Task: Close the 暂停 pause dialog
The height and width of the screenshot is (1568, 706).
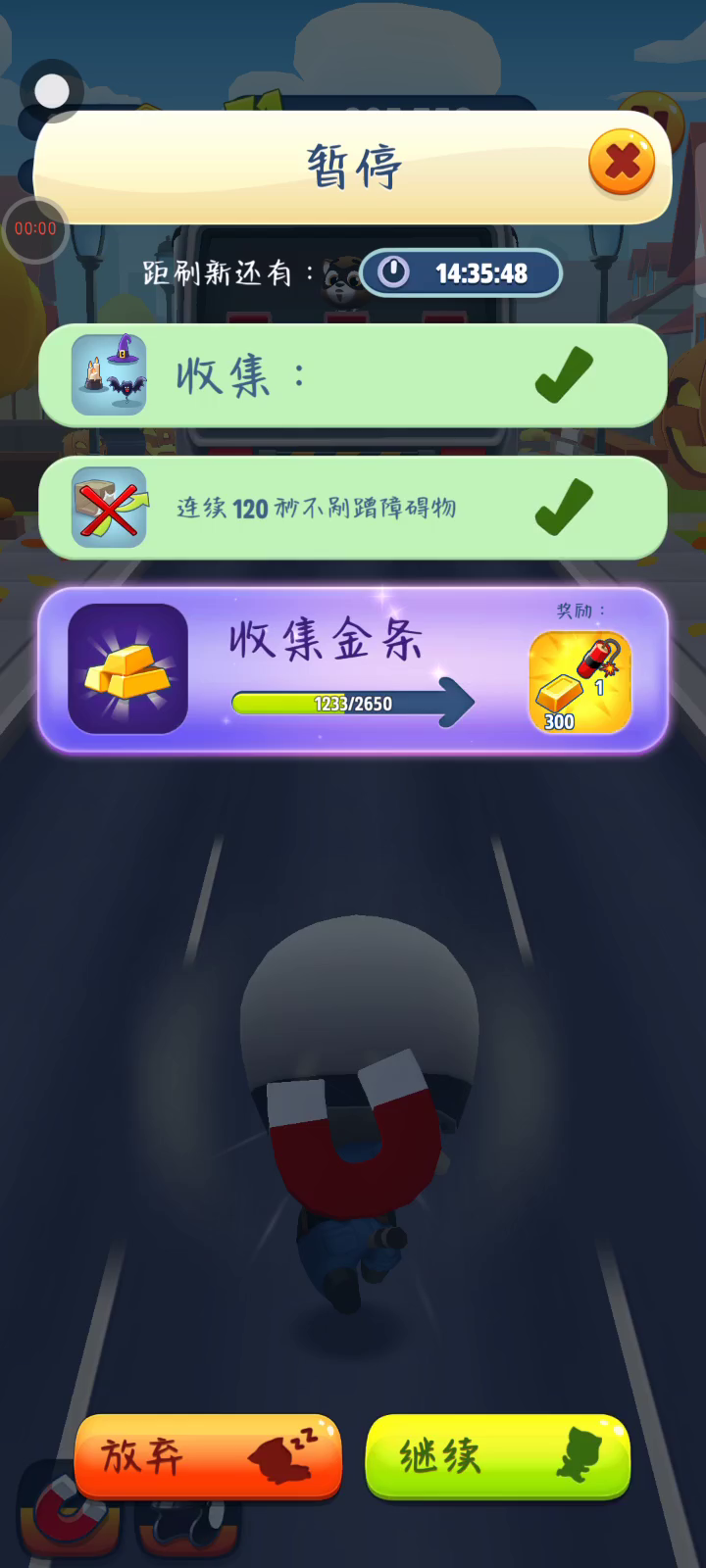Action: tap(622, 163)
